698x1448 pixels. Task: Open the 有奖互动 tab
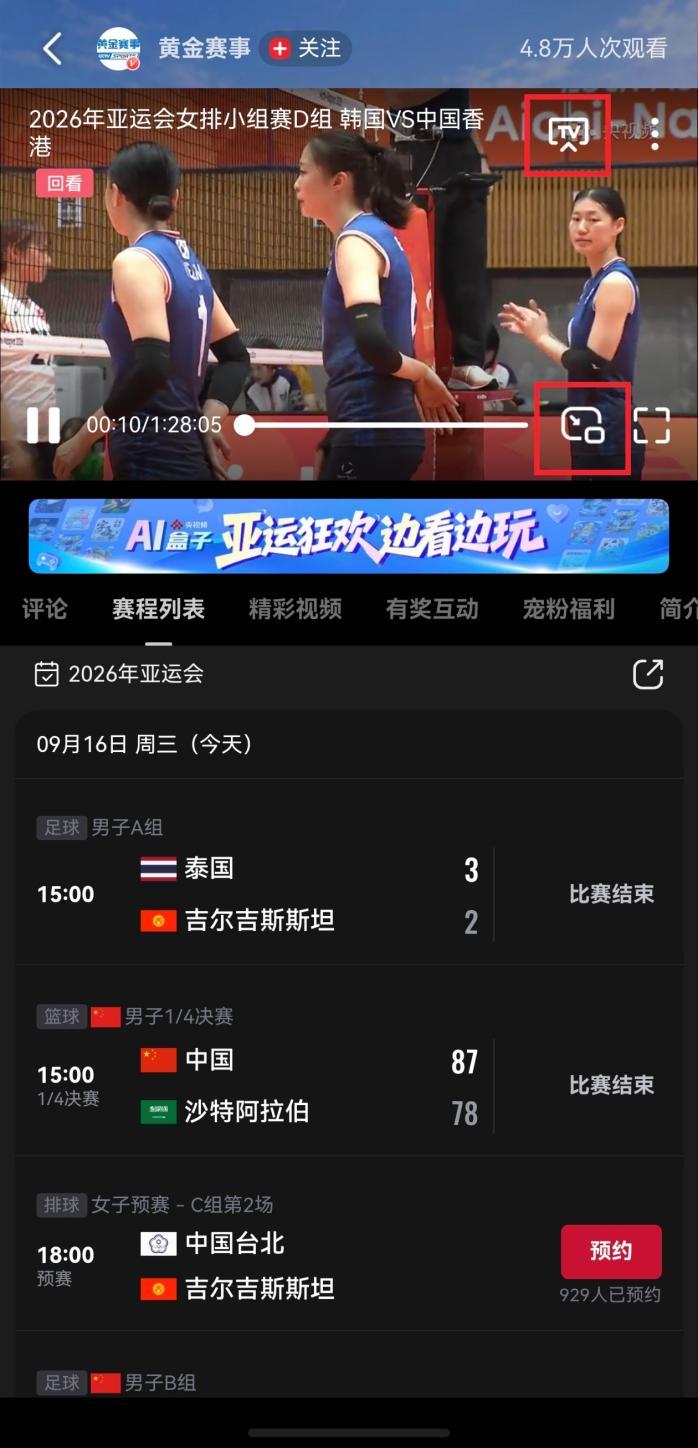click(432, 609)
